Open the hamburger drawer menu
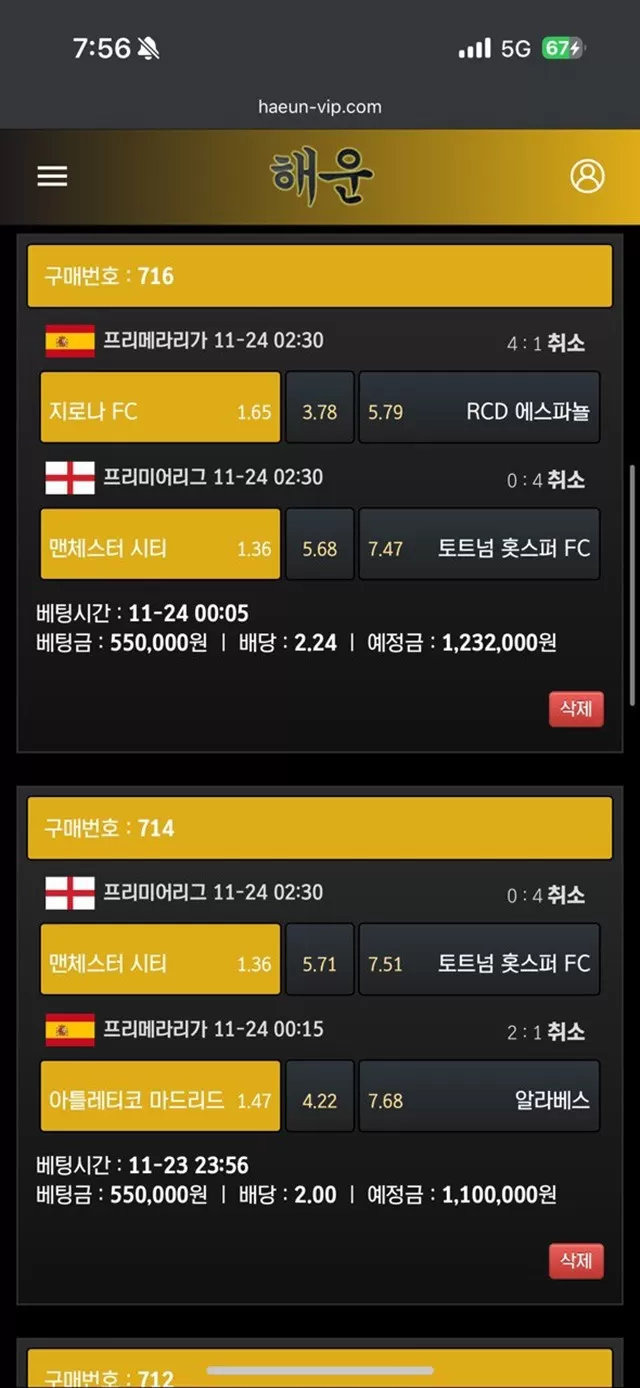The width and height of the screenshot is (640, 1388). pos(52,176)
